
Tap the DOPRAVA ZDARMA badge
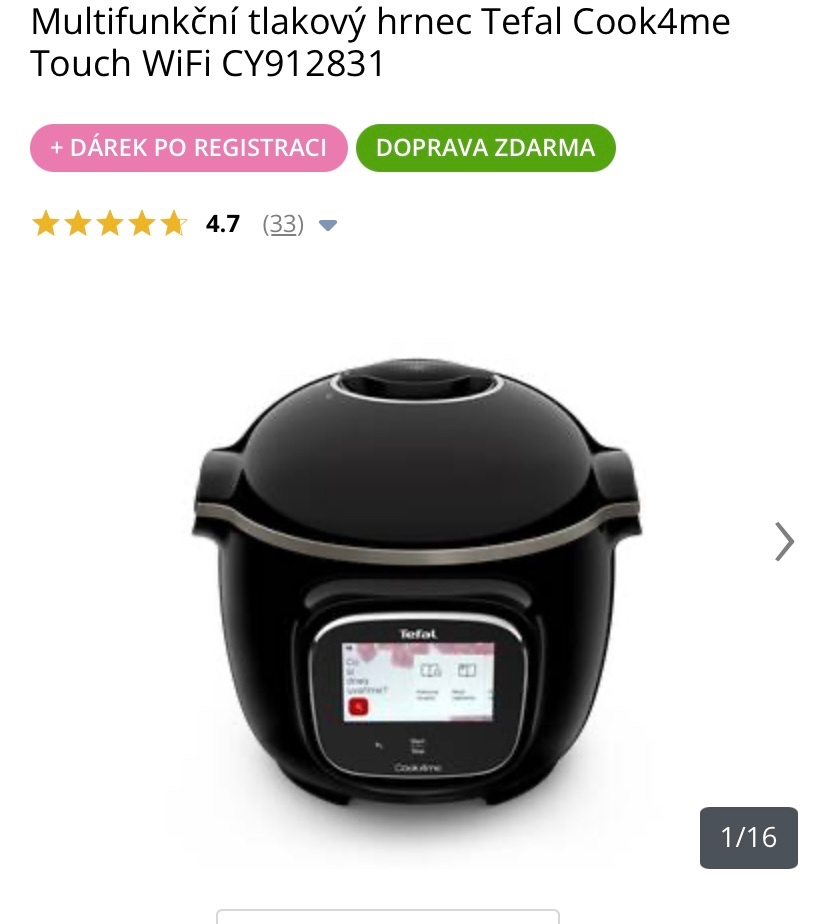point(485,148)
